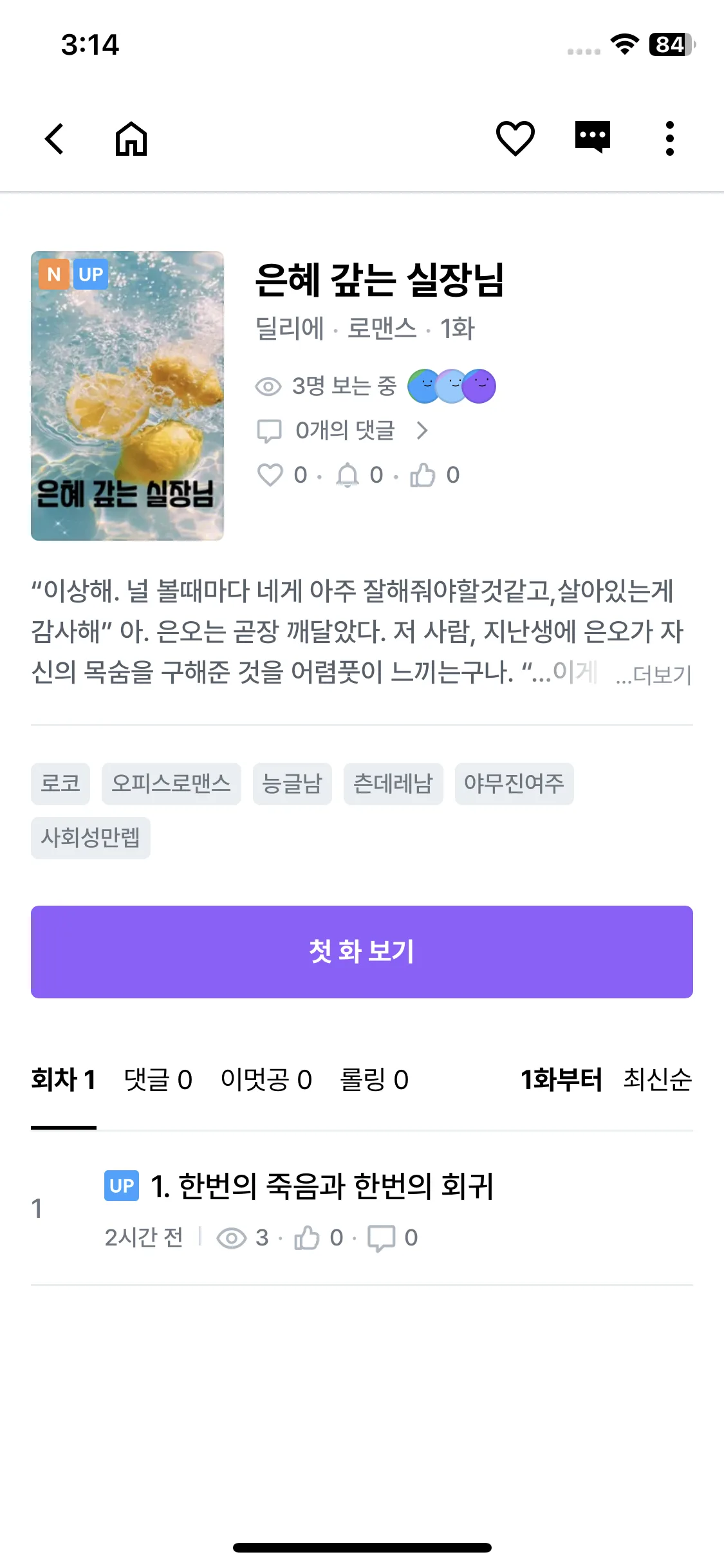724x1568 pixels.
Task: Sort episodes by 최신순
Action: click(657, 1079)
